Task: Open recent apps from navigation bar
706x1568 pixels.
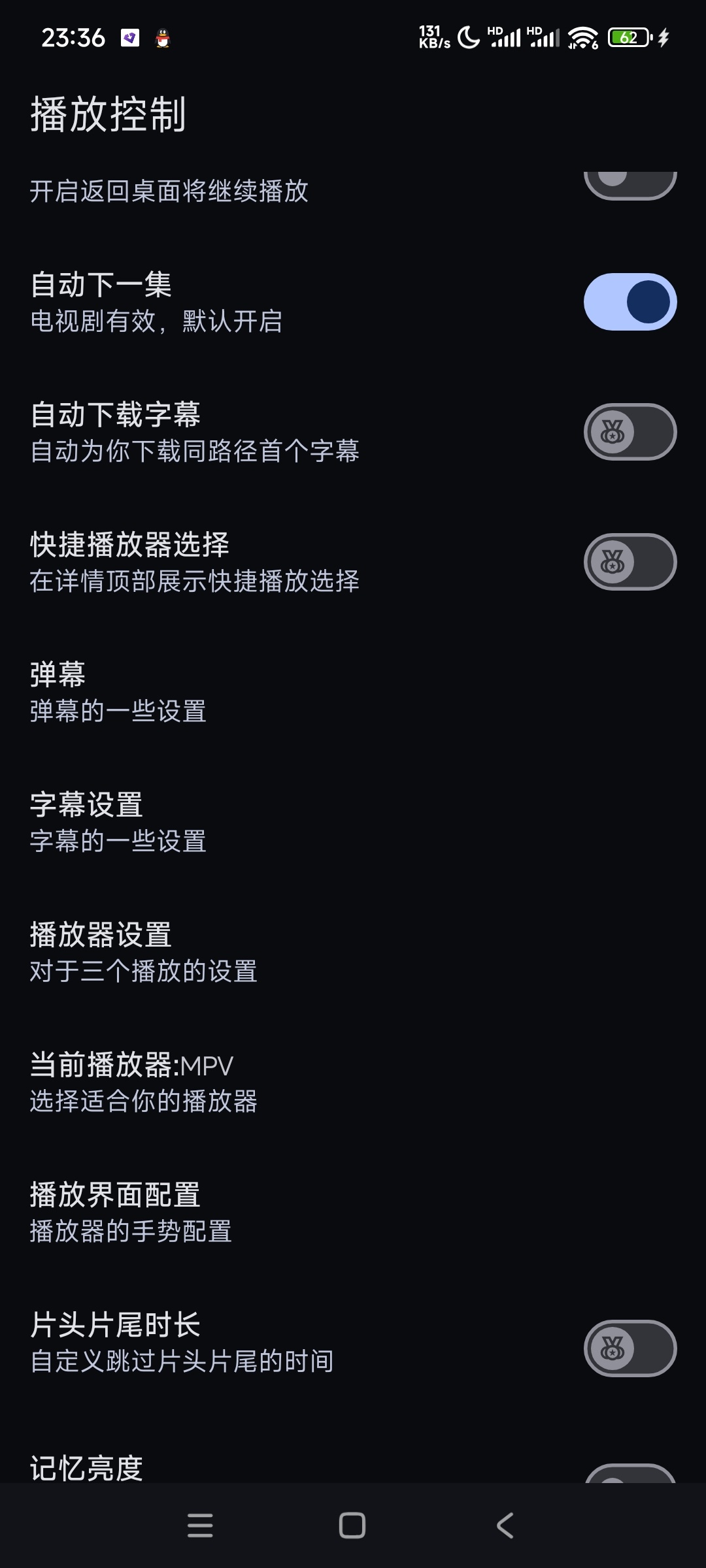Action: click(x=200, y=1526)
